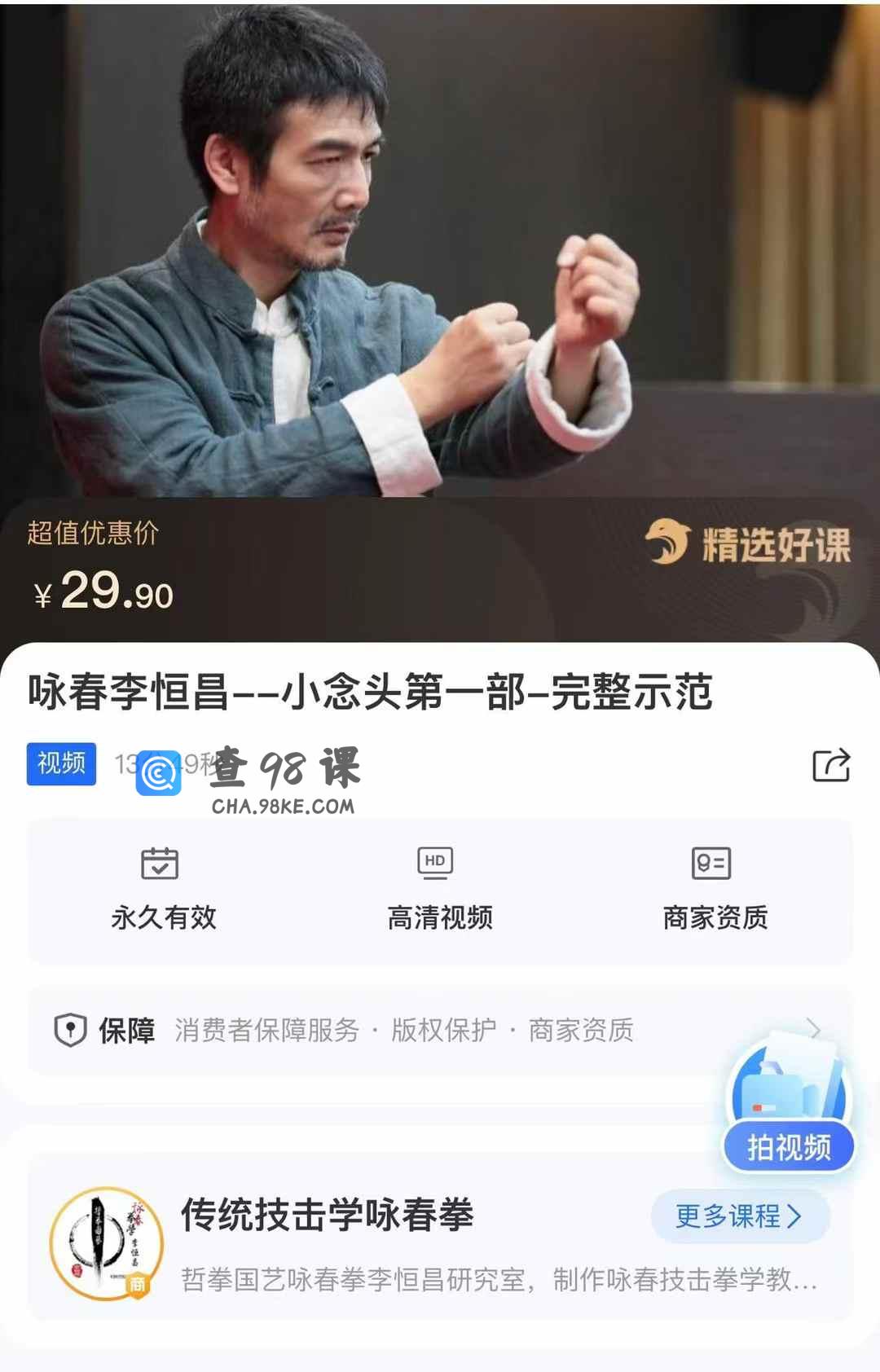View 永久有效 validity info
This screenshot has height=1372, width=880.
pyautogui.click(x=163, y=890)
